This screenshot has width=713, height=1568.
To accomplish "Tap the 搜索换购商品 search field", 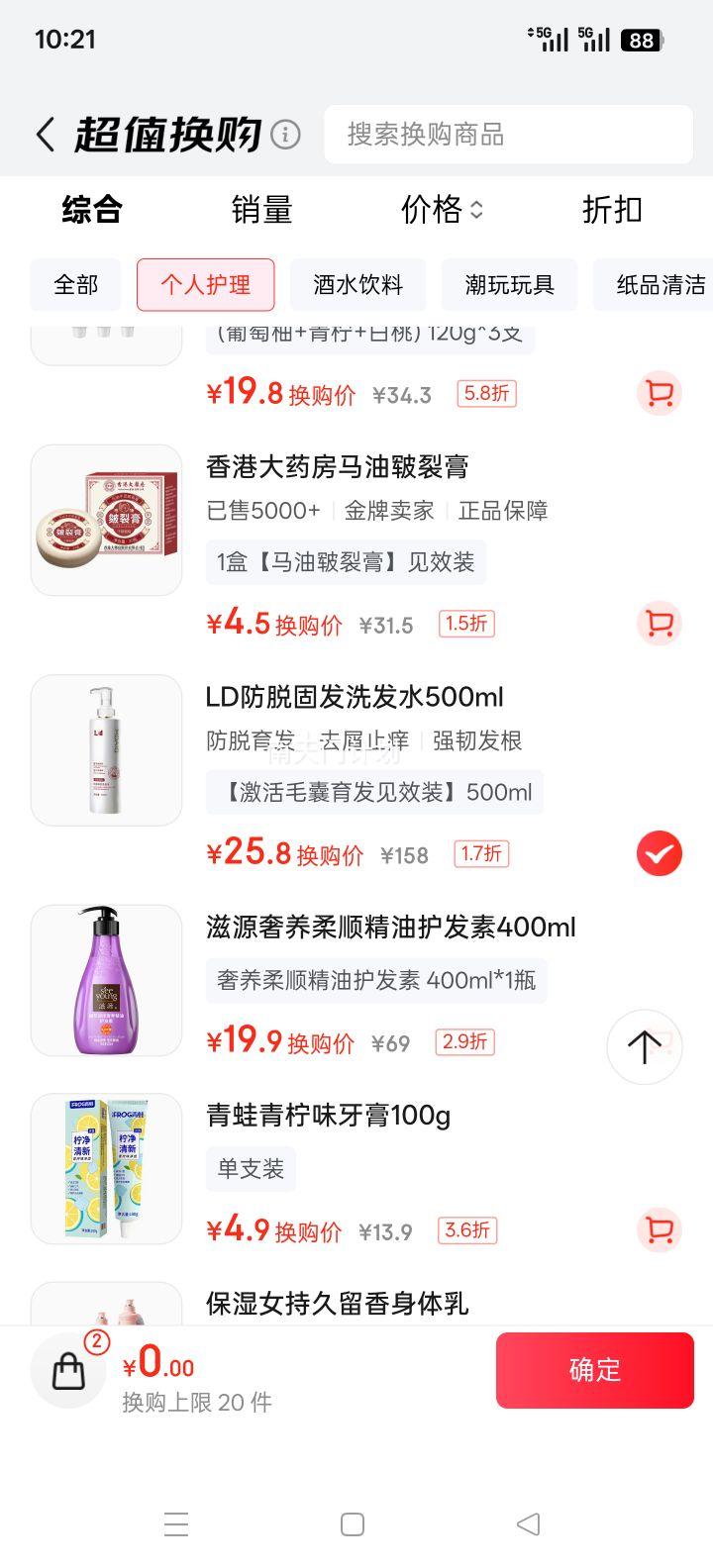I will click(508, 135).
